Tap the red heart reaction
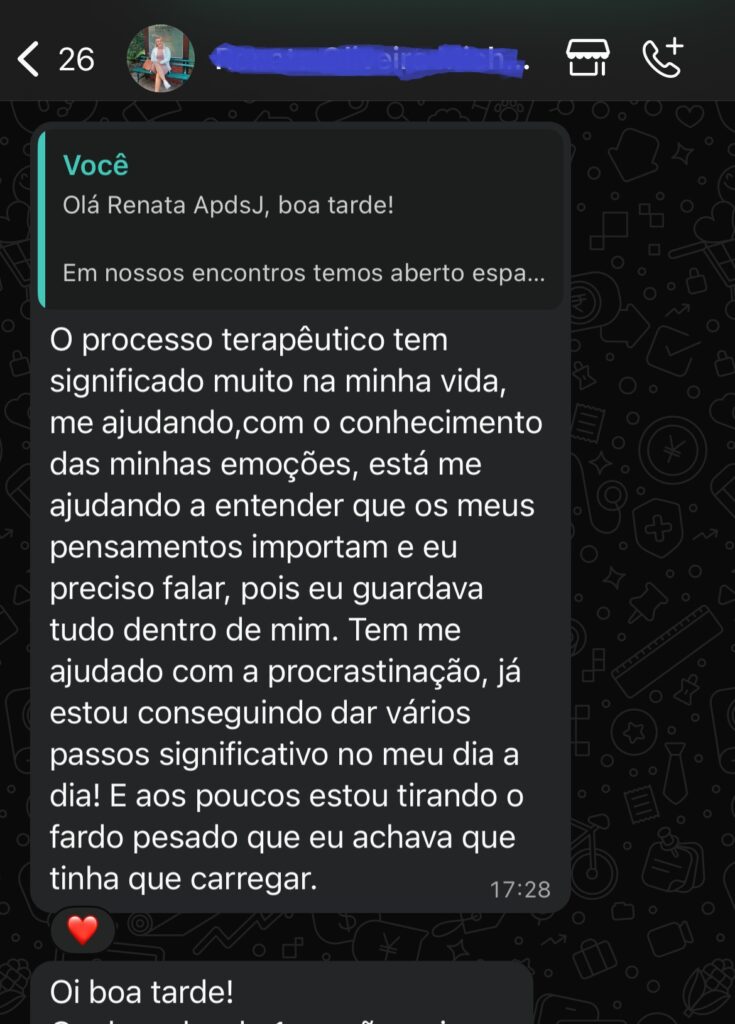 click(82, 931)
